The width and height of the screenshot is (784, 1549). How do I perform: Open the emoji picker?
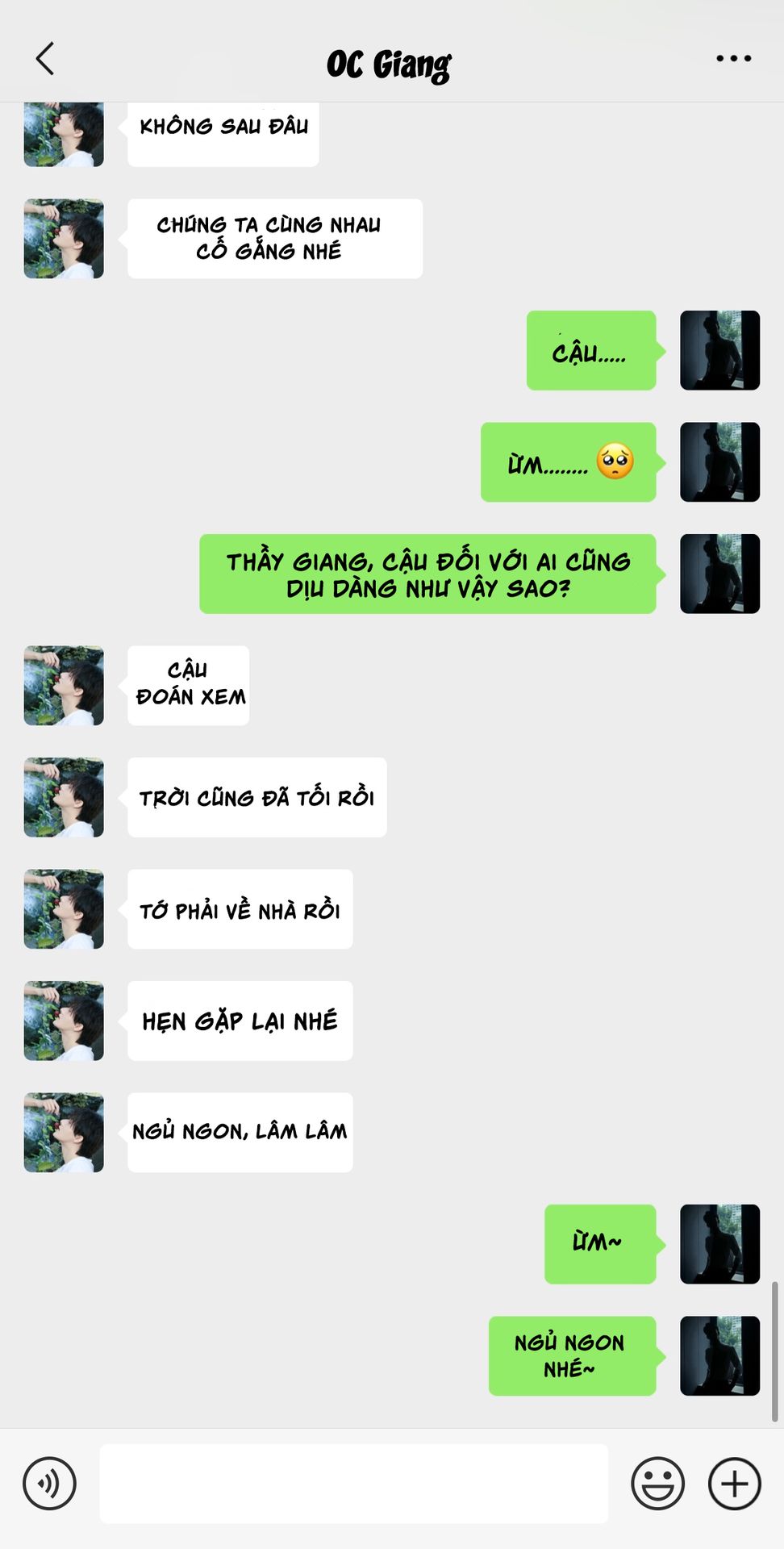pyautogui.click(x=657, y=1483)
